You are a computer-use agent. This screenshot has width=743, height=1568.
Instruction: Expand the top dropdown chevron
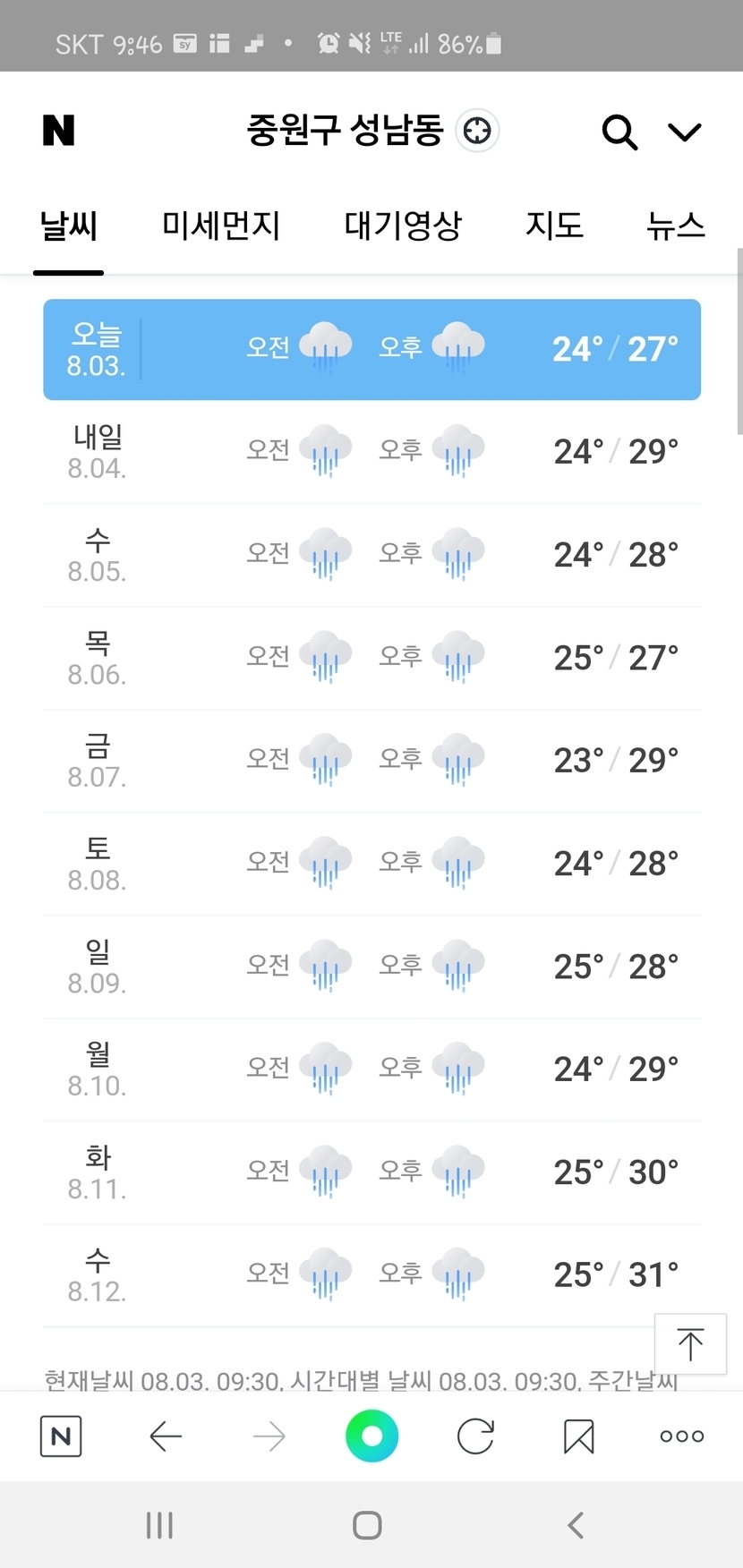[x=685, y=132]
